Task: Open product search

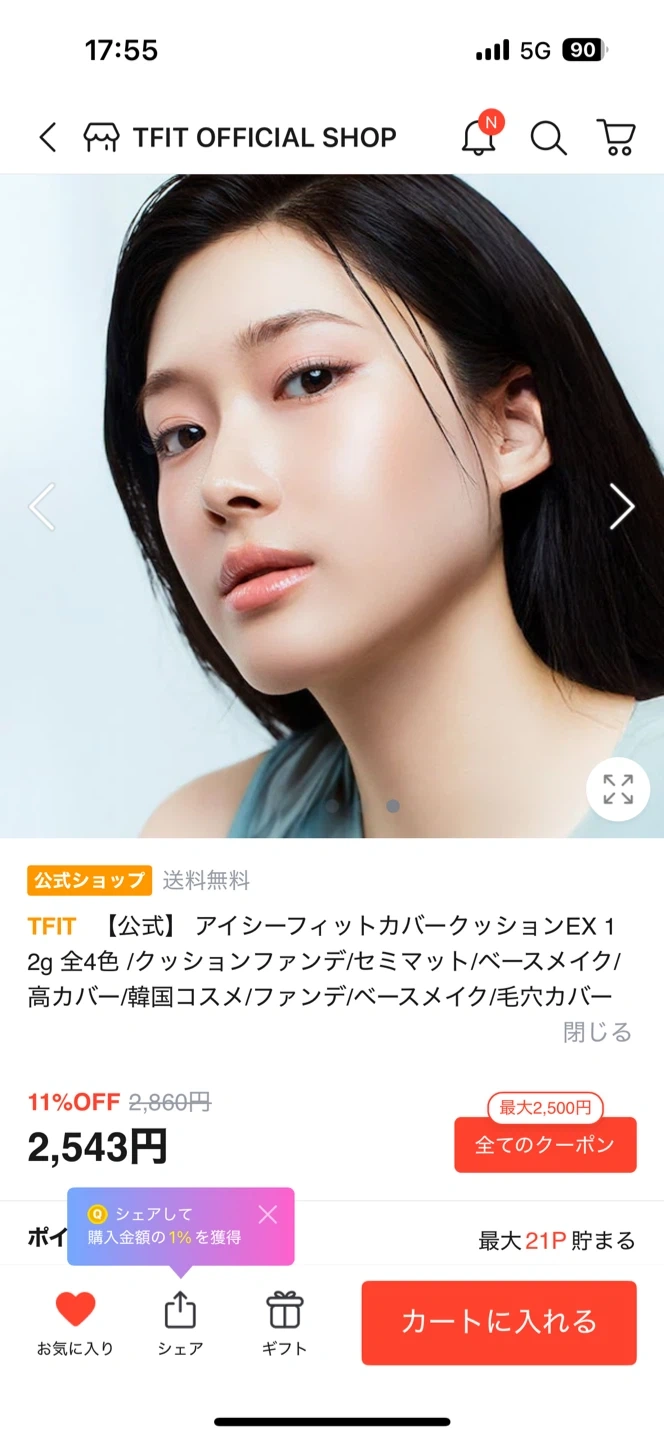Action: 548,137
